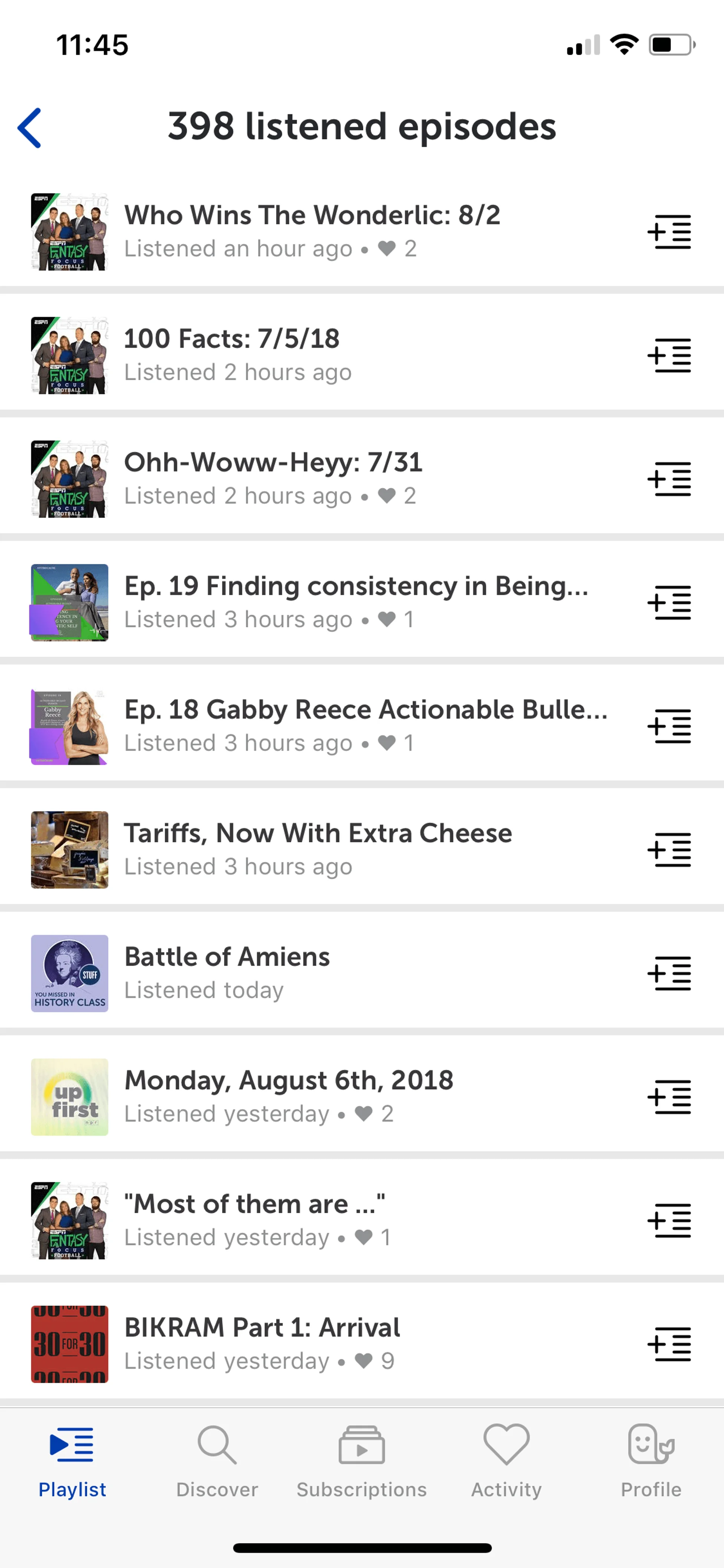Screen dimensions: 724x1568
Task: Add Ohh-Woww-Heyy: 7/31 to playlist
Action: pos(669,479)
